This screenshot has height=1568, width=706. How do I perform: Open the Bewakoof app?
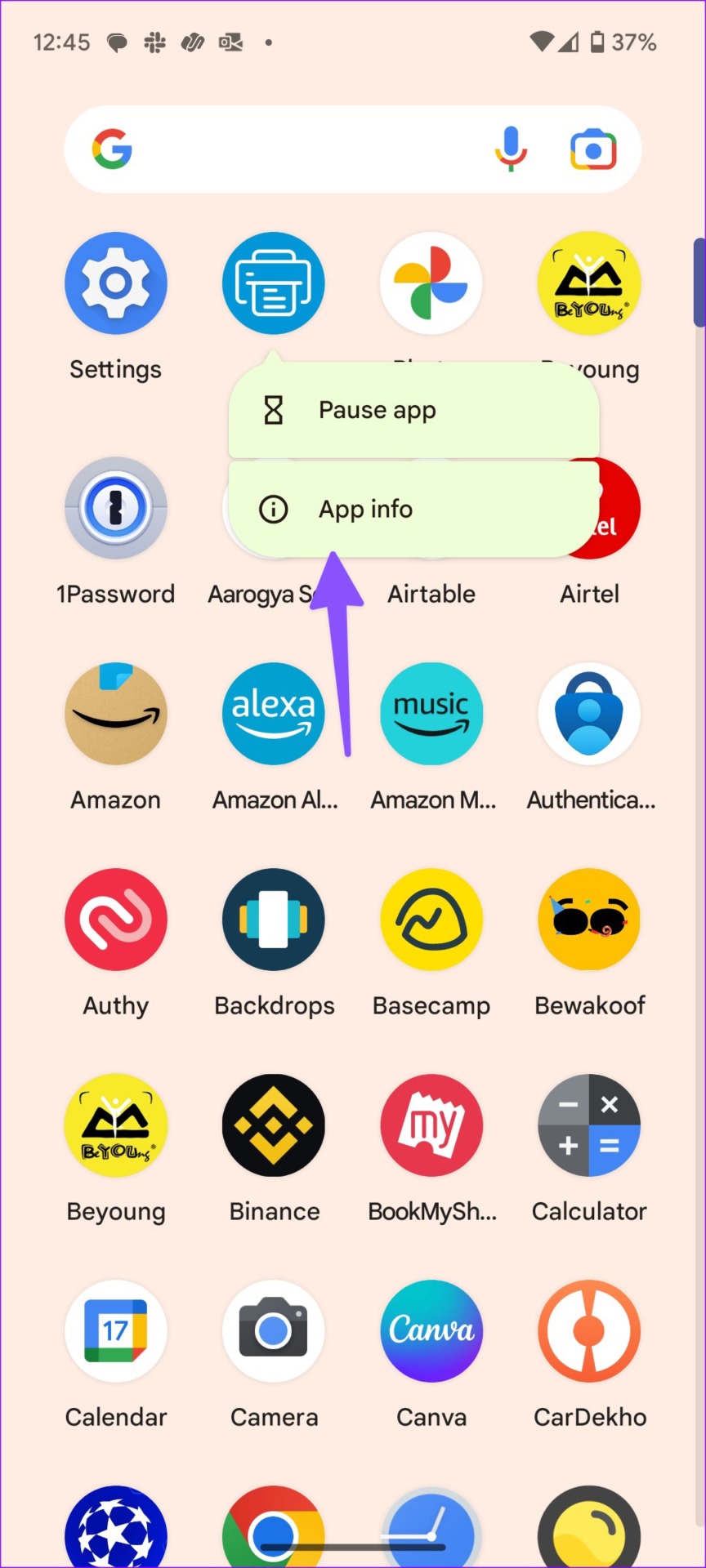[589, 920]
